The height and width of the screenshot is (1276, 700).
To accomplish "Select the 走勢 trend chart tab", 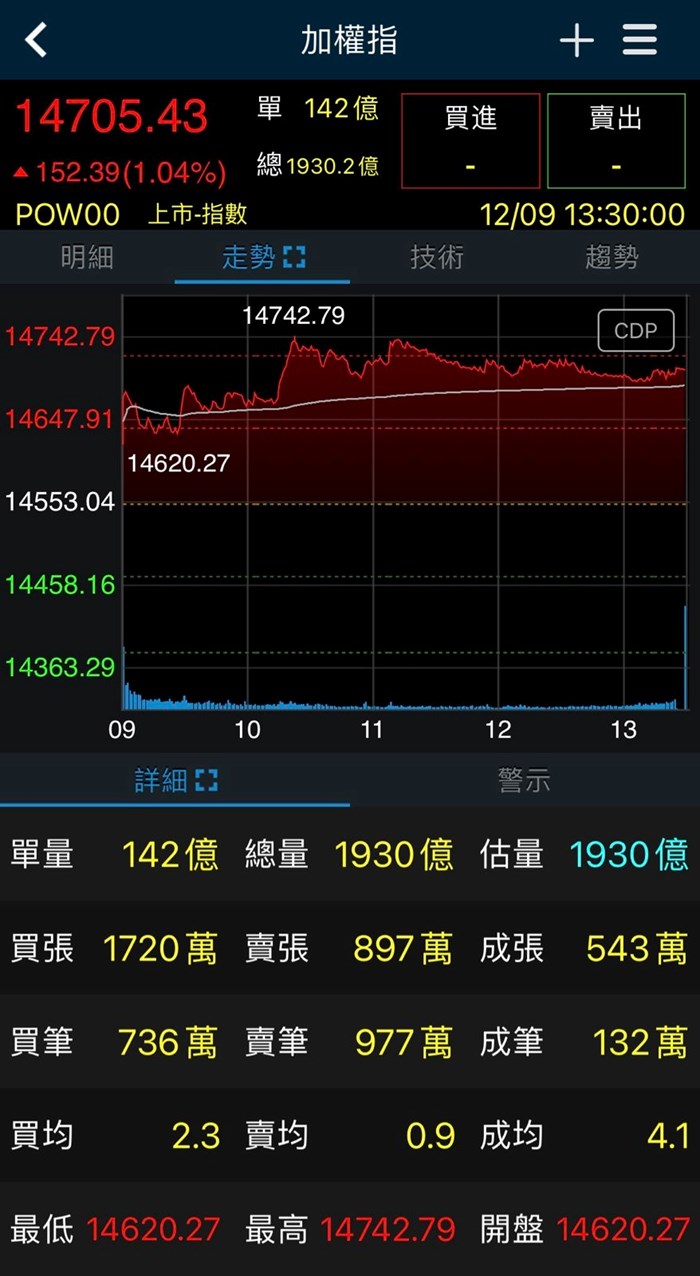I will point(262,258).
